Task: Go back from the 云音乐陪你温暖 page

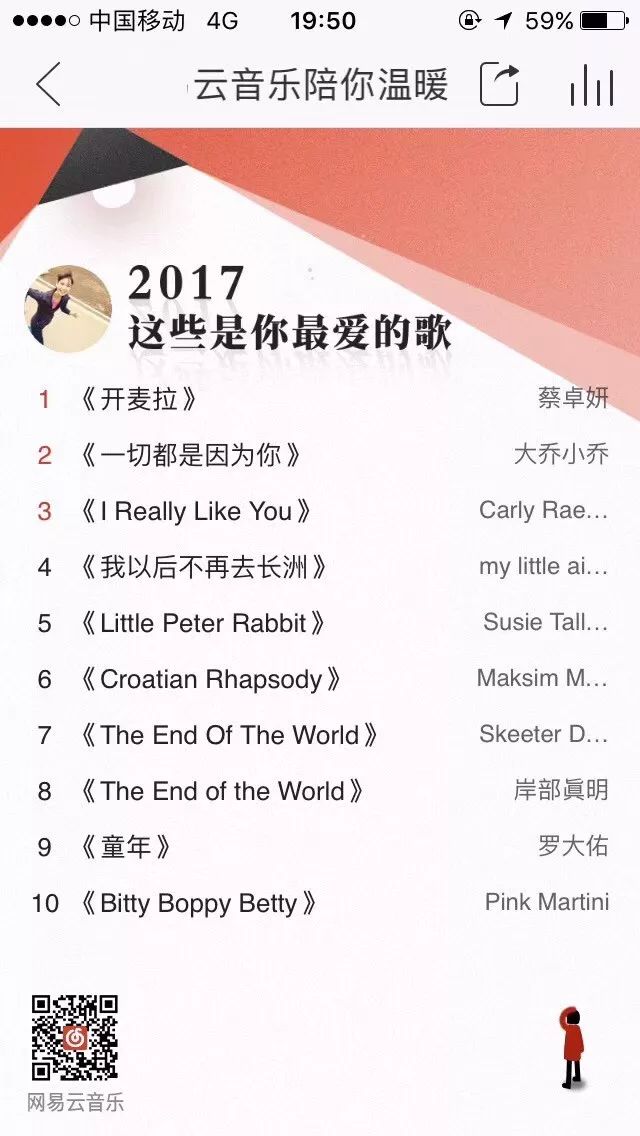Action: [x=48, y=84]
